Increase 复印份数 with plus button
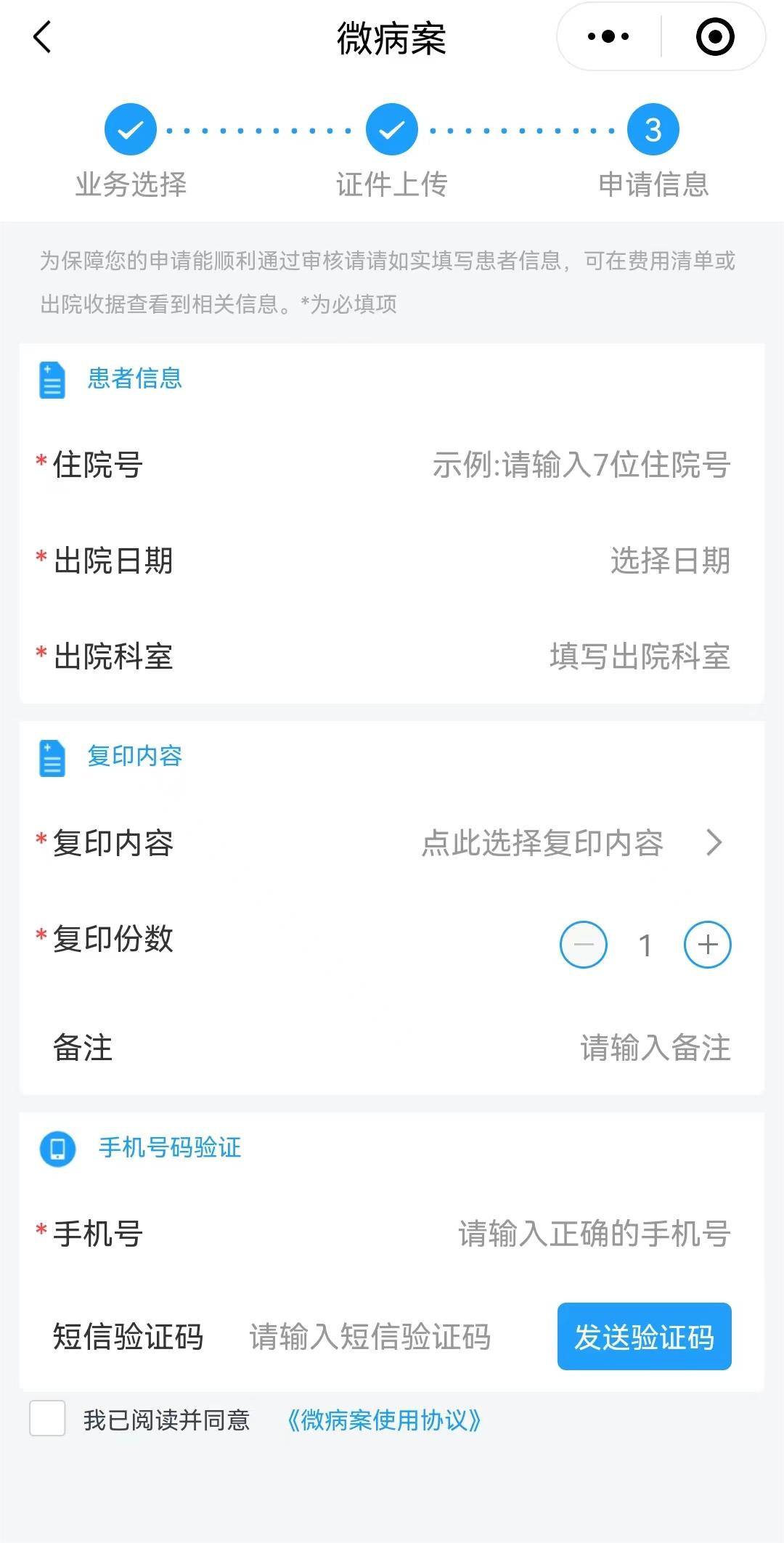Screen dimensions: 784x1543 [x=708, y=945]
